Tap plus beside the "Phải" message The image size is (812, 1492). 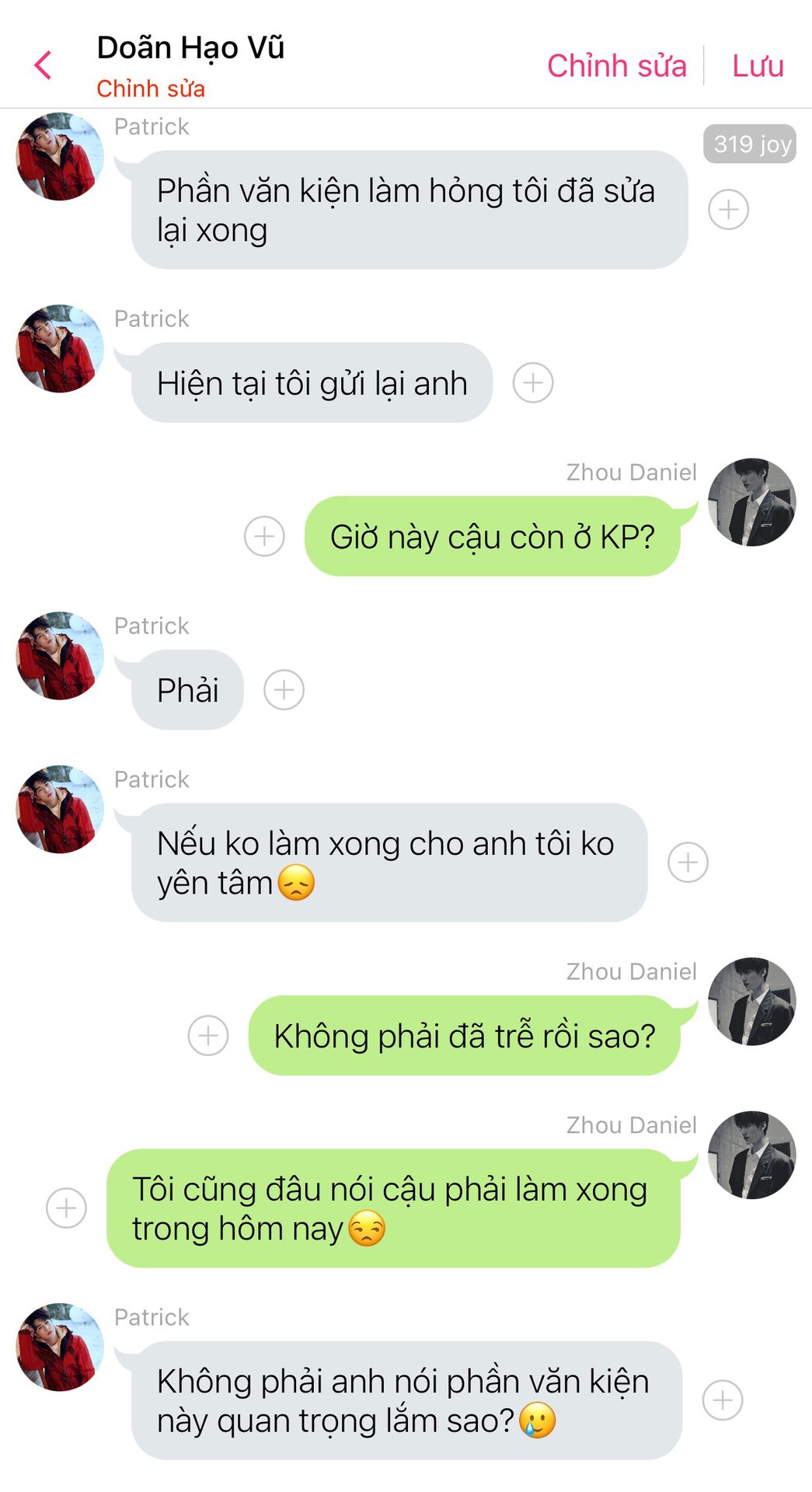(x=284, y=690)
